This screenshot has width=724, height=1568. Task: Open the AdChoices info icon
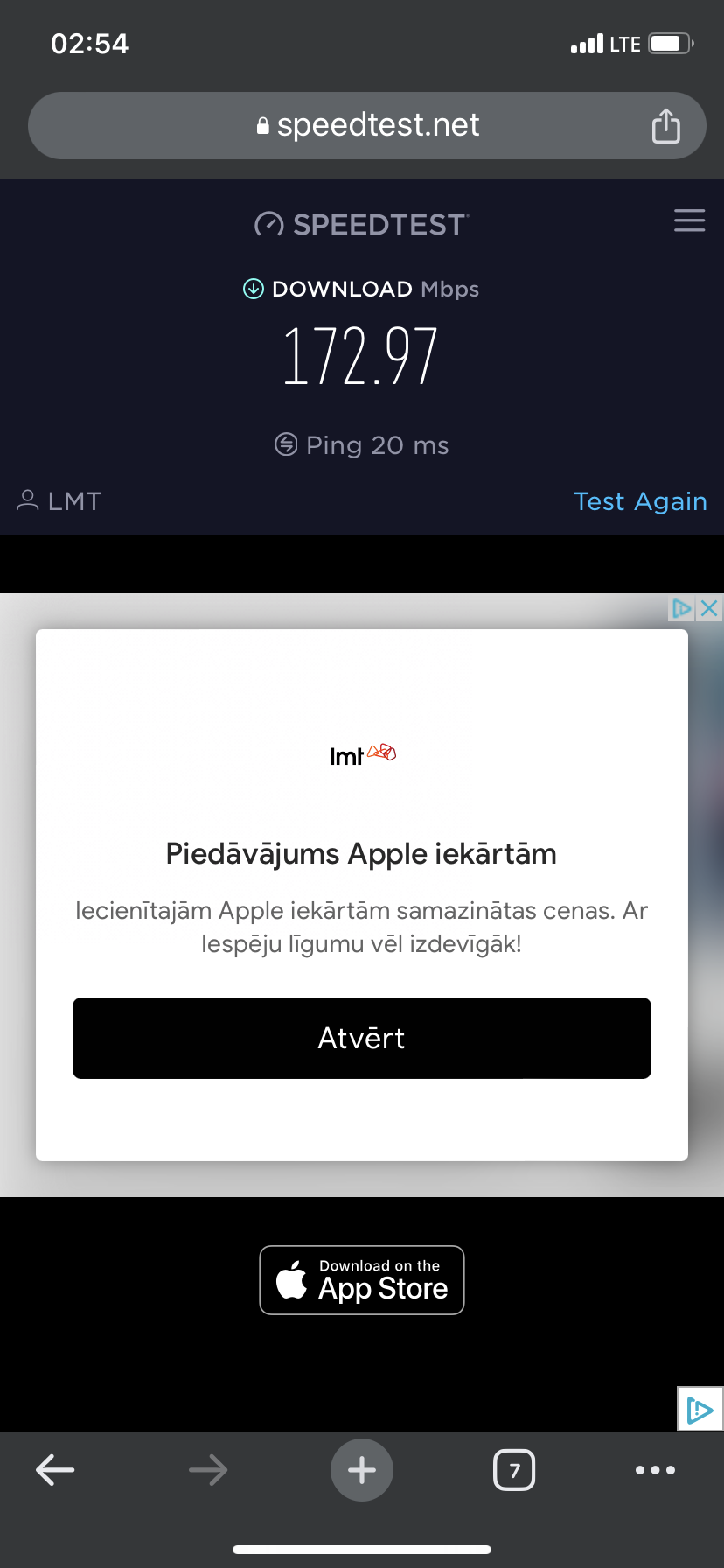(681, 608)
